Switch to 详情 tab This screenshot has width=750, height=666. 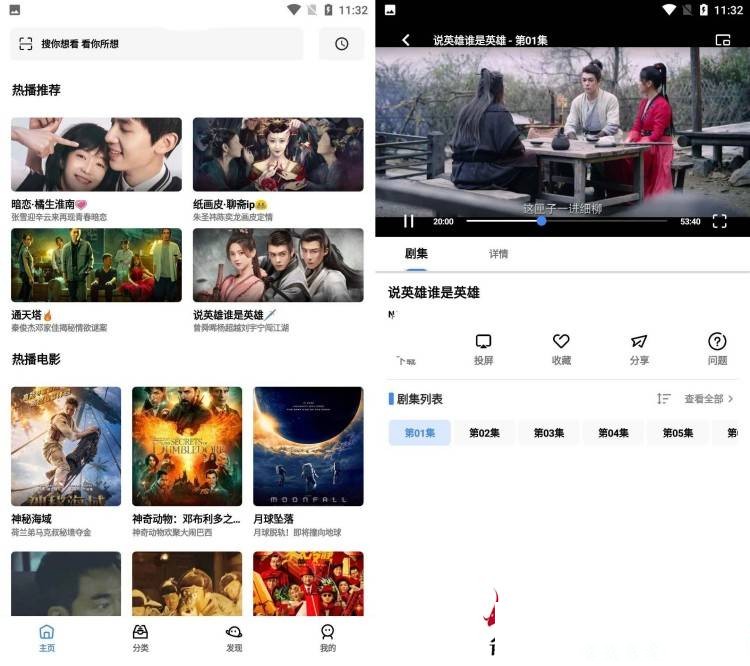498,254
